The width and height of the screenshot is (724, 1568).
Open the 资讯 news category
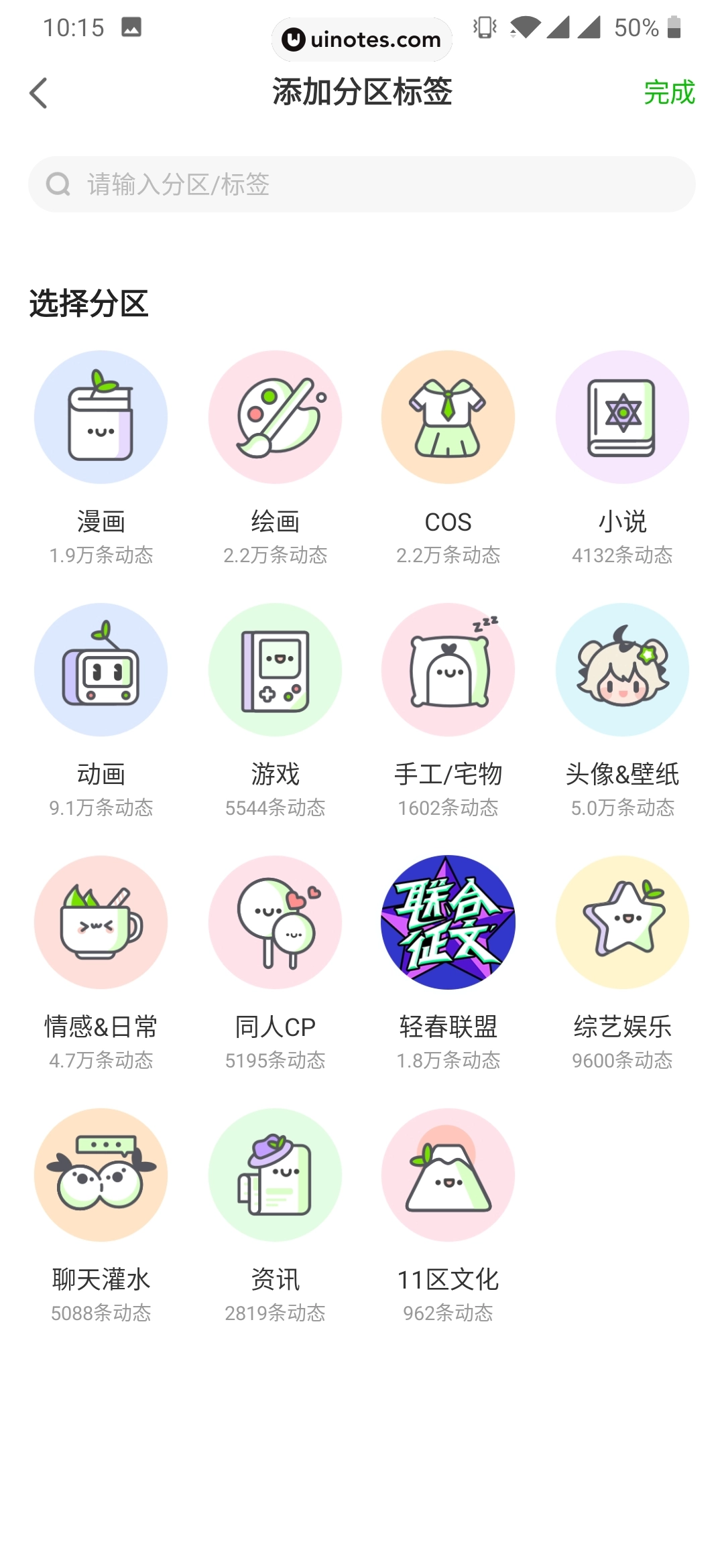click(275, 1175)
